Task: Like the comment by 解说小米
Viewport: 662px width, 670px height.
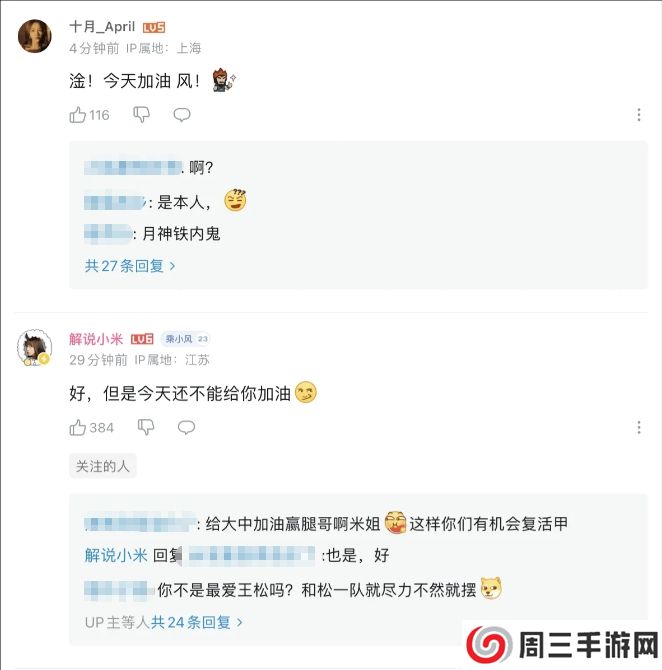Action: click(x=78, y=427)
